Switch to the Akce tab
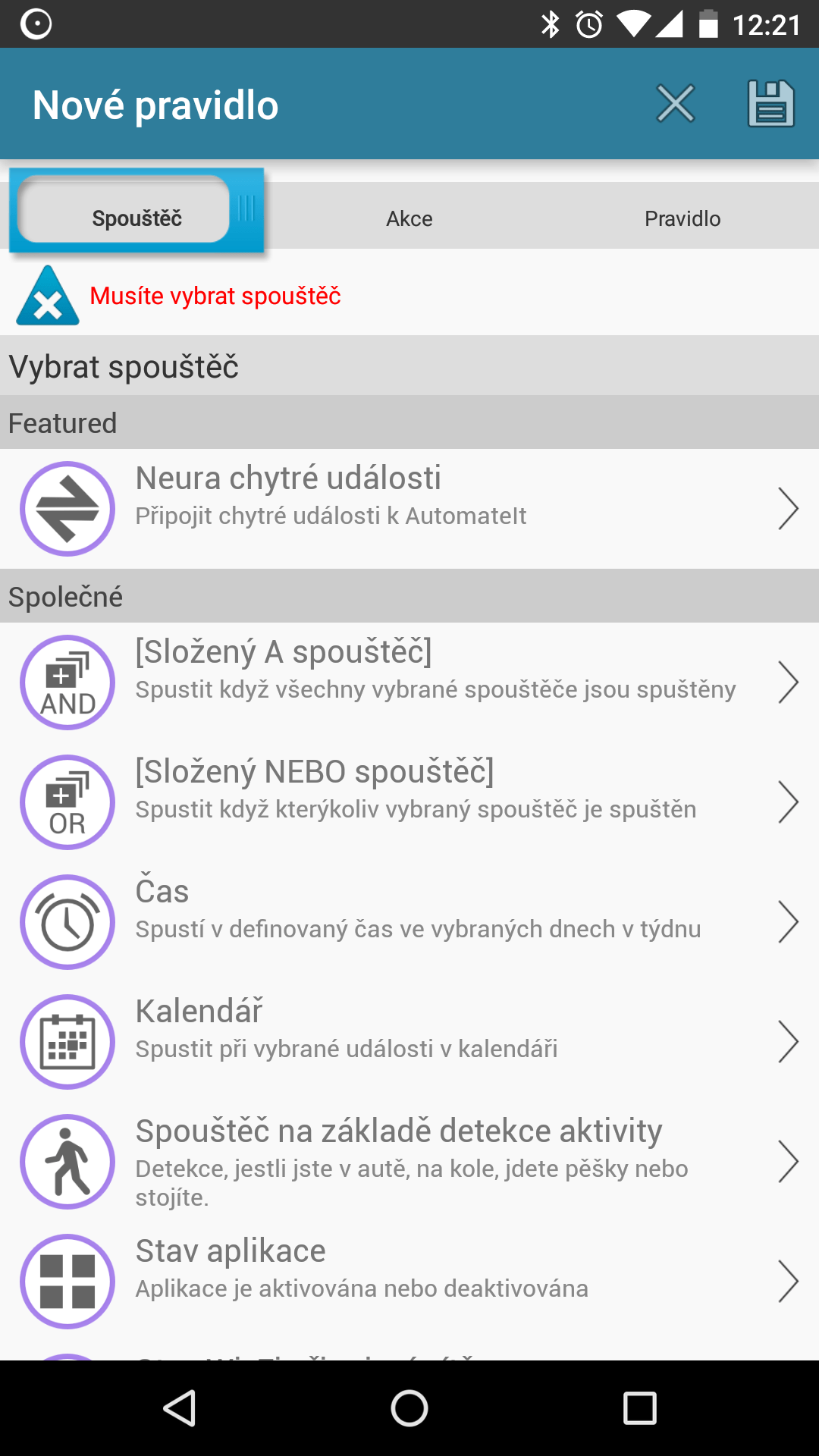 point(409,218)
